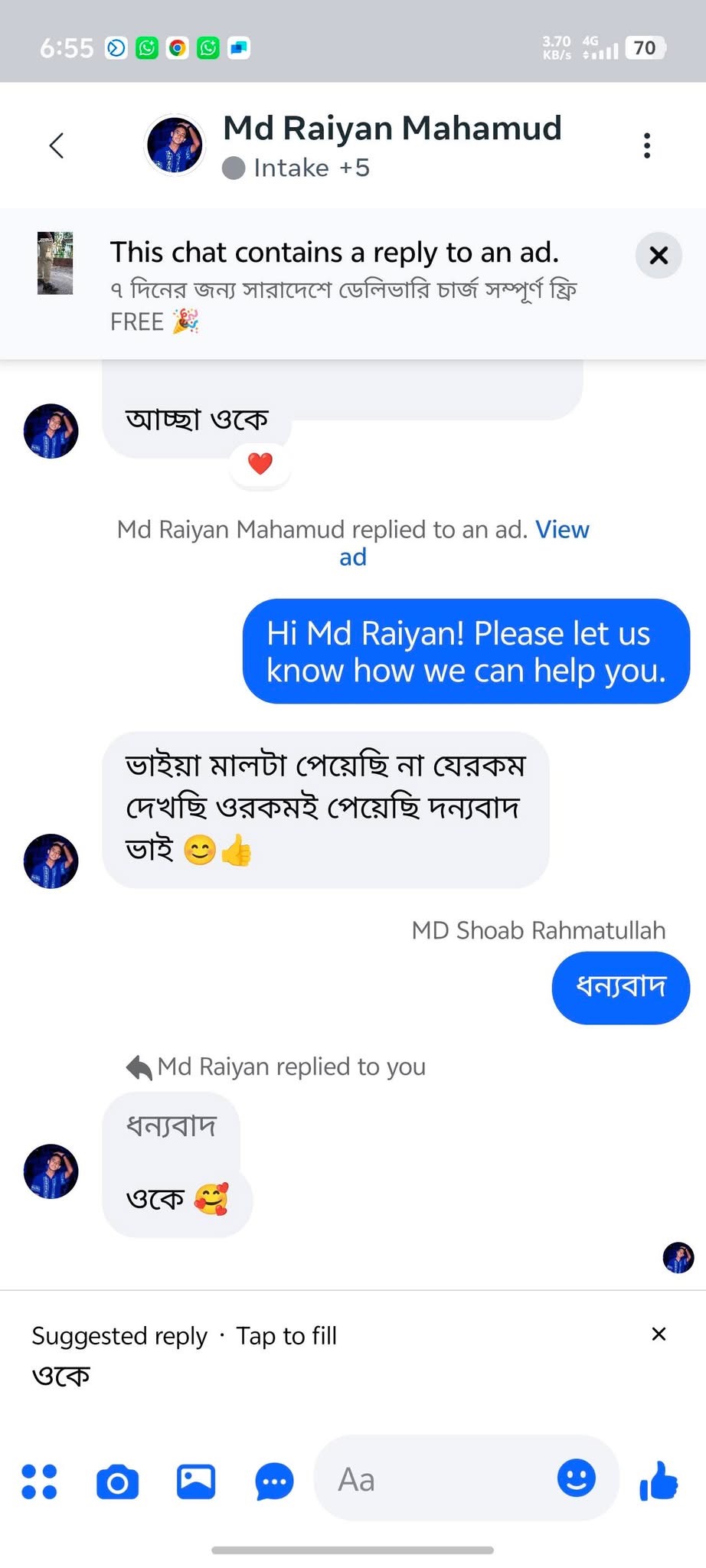The image size is (706, 1568).
Task: Open saved replies chat bubble icon
Action: (274, 1481)
